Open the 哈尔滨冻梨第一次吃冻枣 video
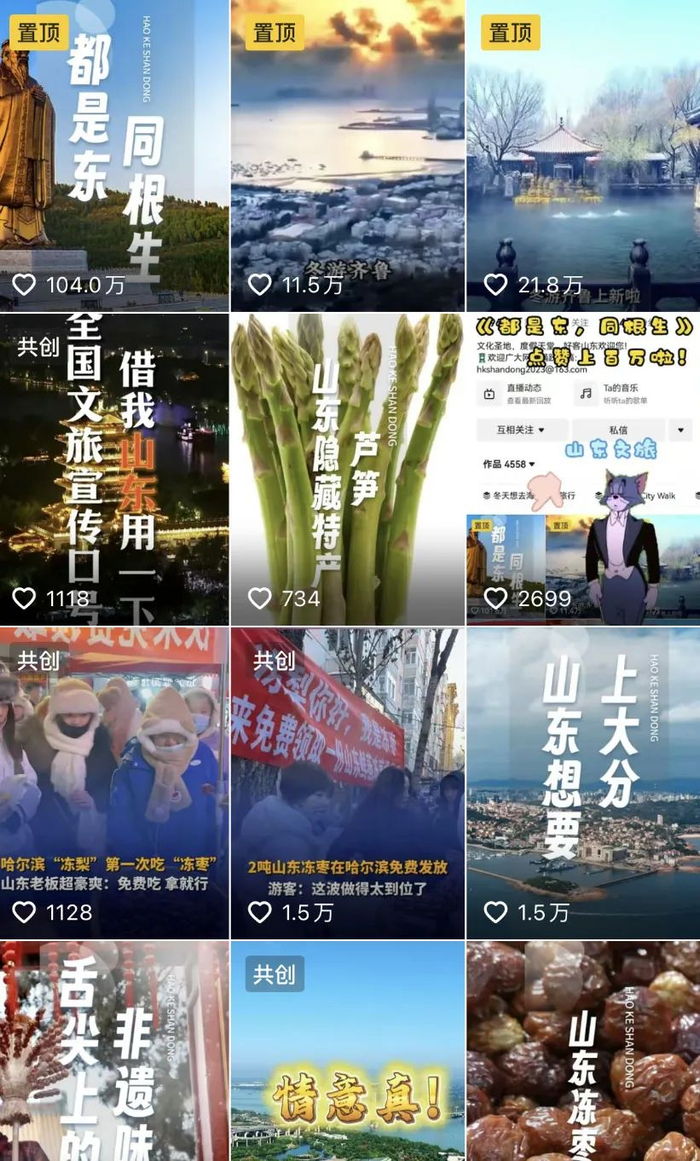Screen dimensions: 700x1161 tap(114, 783)
